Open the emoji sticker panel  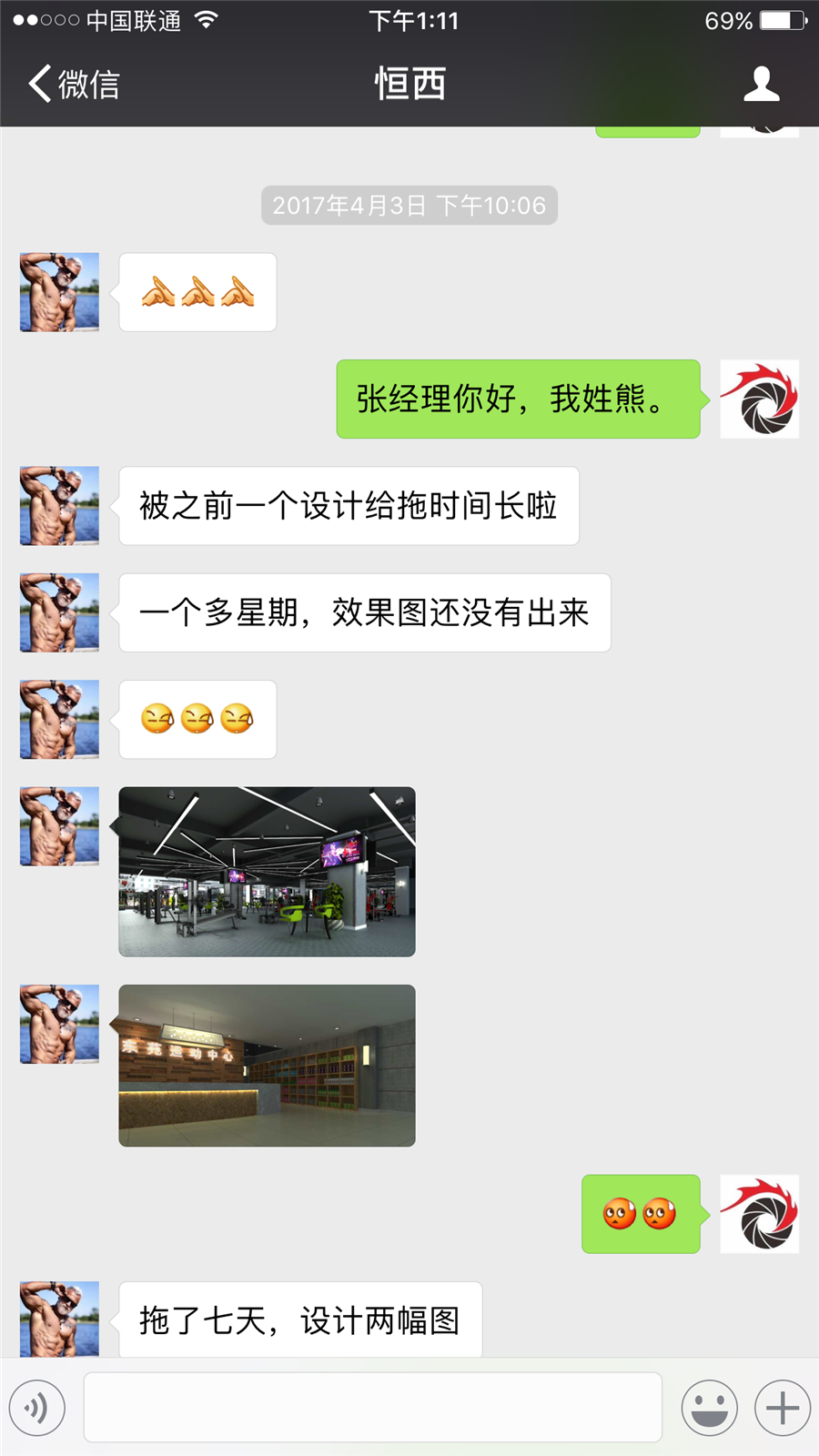(x=709, y=1408)
